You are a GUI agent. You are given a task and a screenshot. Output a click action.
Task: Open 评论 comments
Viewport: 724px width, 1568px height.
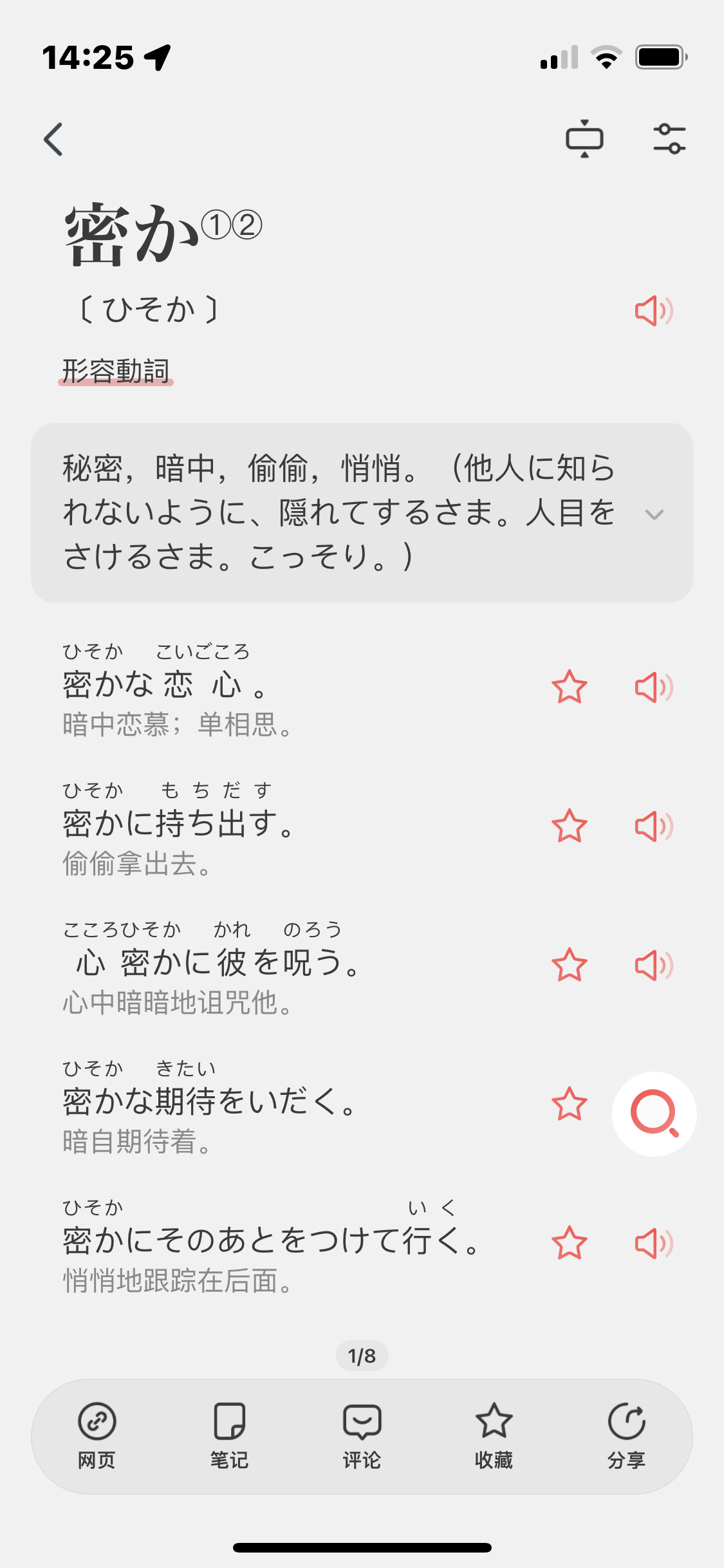[362, 1436]
